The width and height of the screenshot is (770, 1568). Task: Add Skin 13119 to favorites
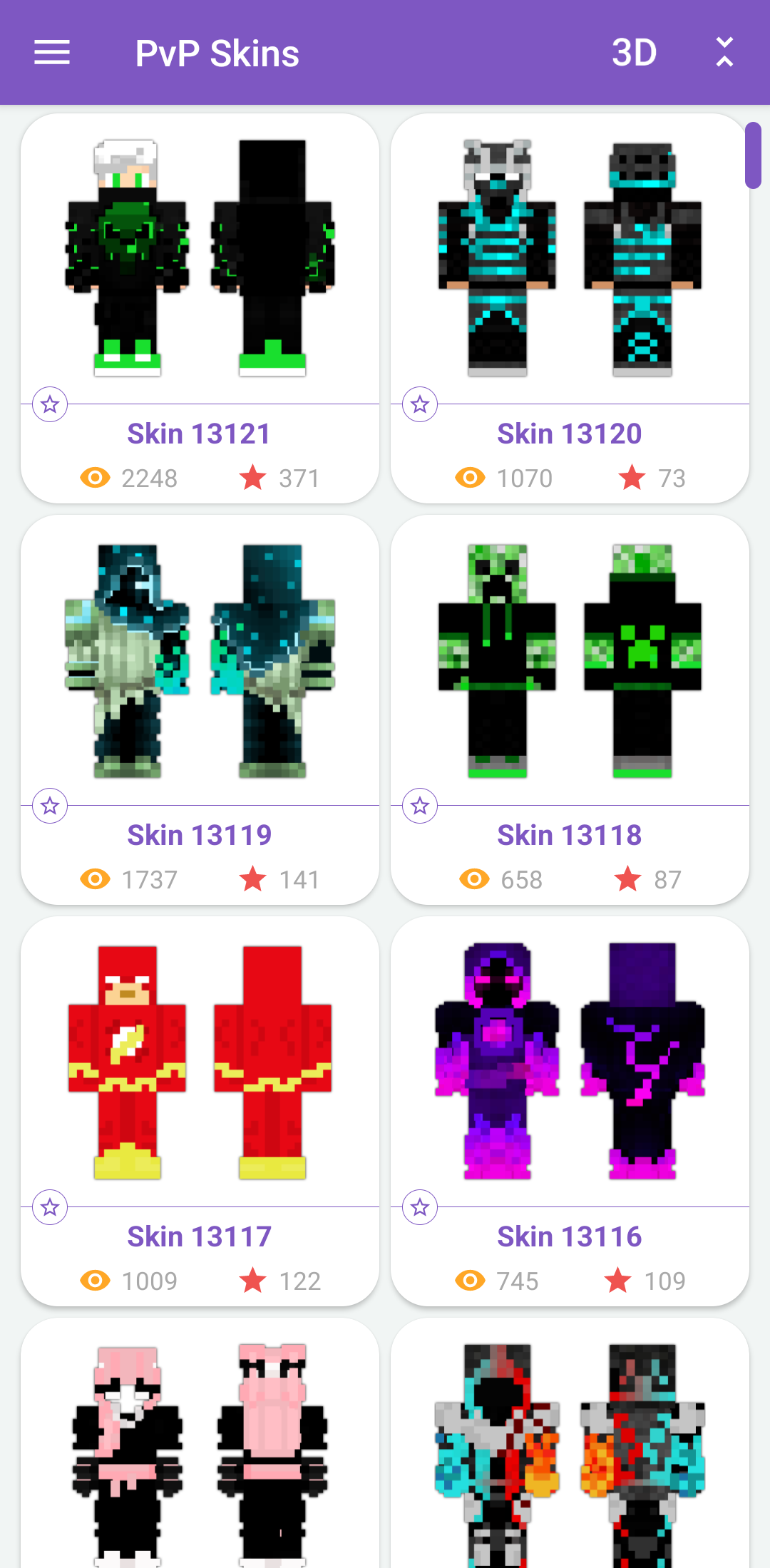click(50, 806)
